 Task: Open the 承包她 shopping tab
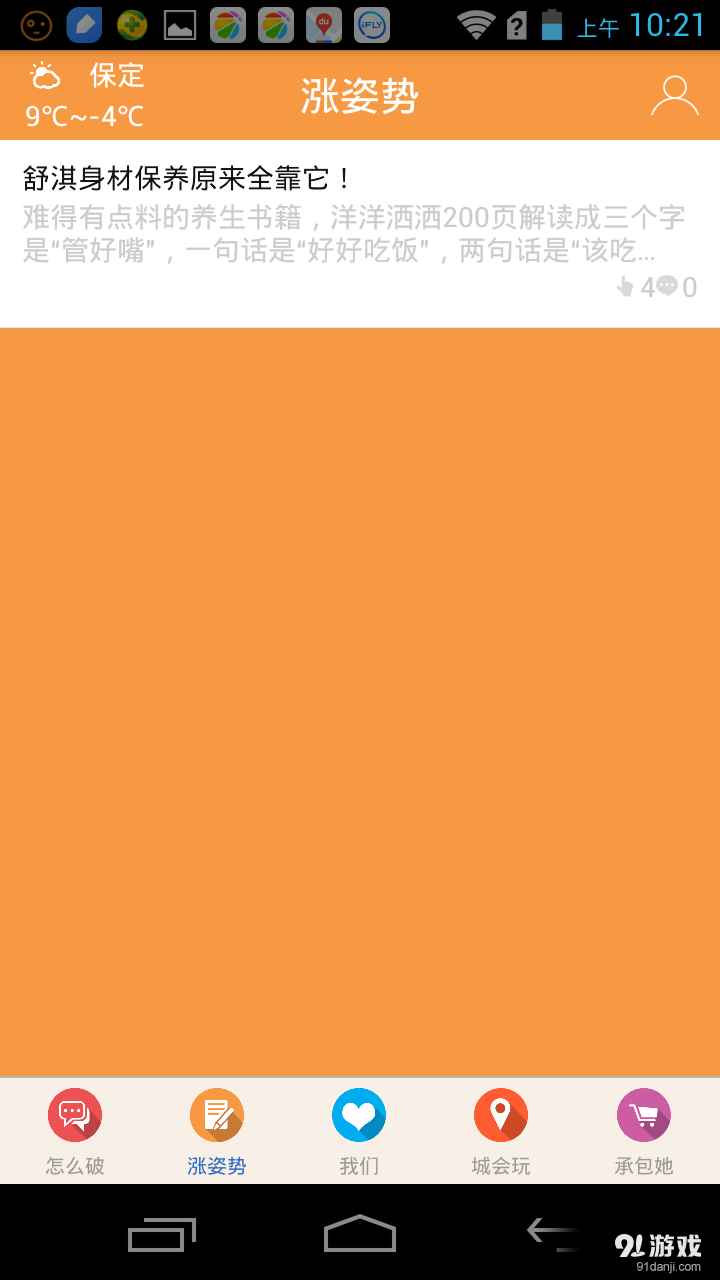point(643,1132)
